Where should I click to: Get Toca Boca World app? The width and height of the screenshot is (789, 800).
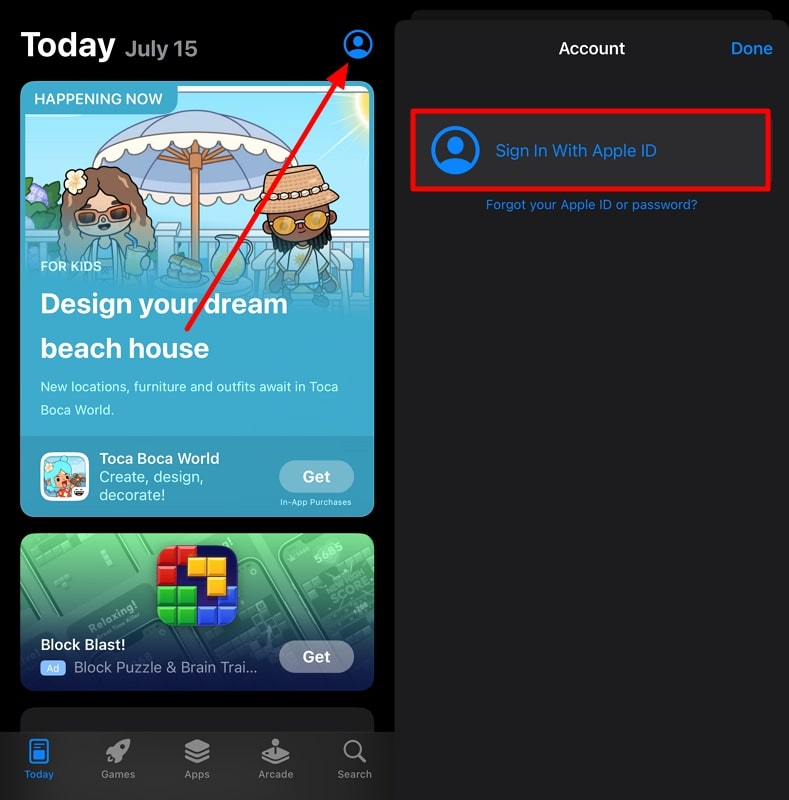[316, 477]
